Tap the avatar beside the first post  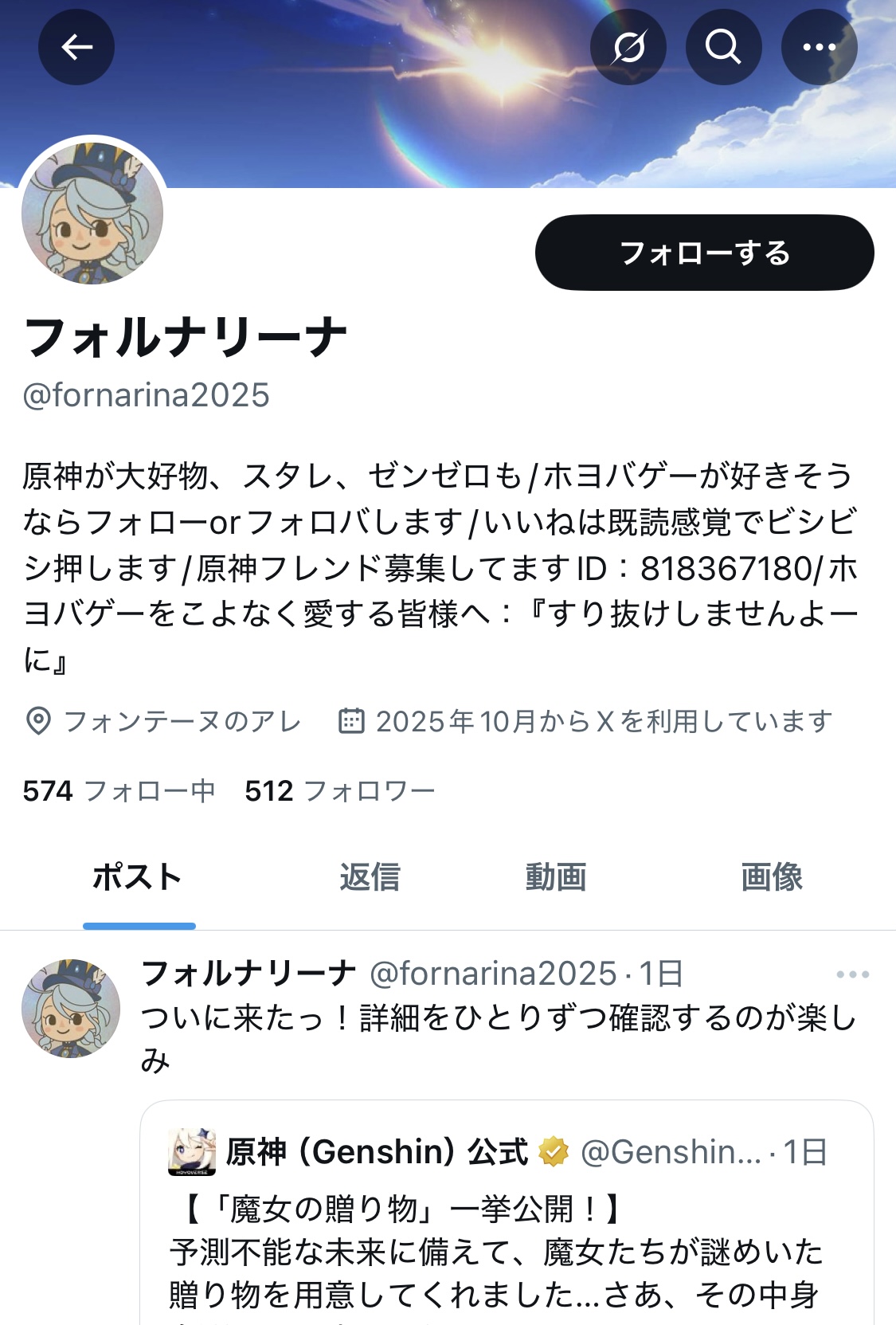(71, 1008)
